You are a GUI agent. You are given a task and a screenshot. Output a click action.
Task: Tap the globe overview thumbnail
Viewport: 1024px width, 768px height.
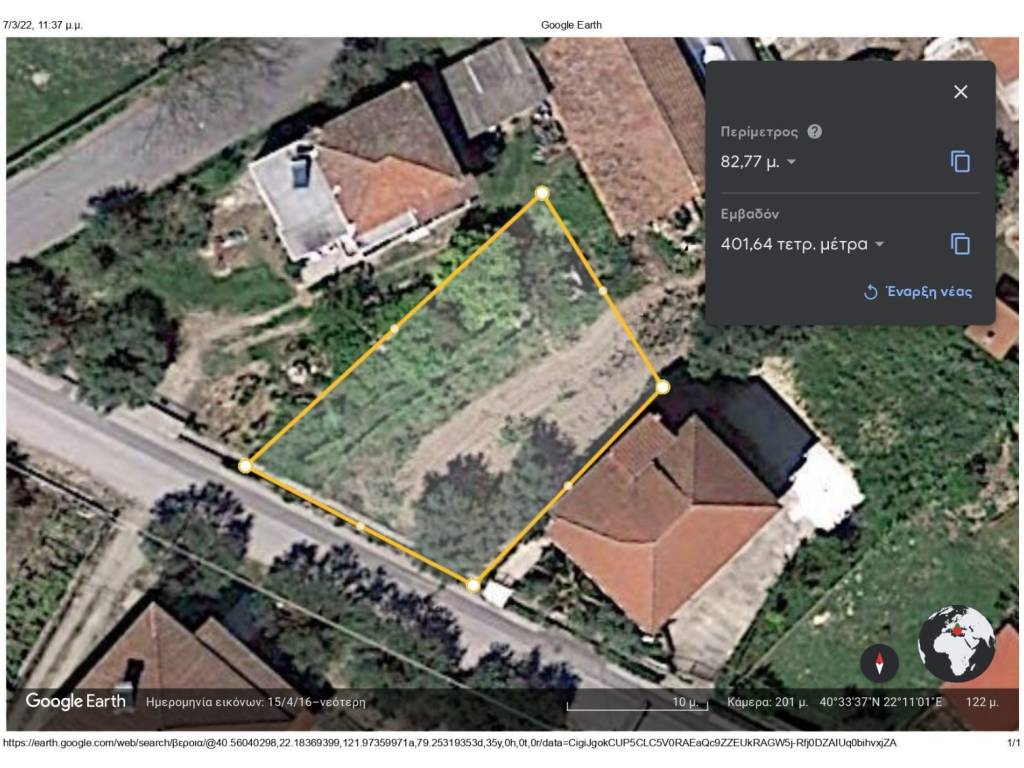(x=956, y=643)
